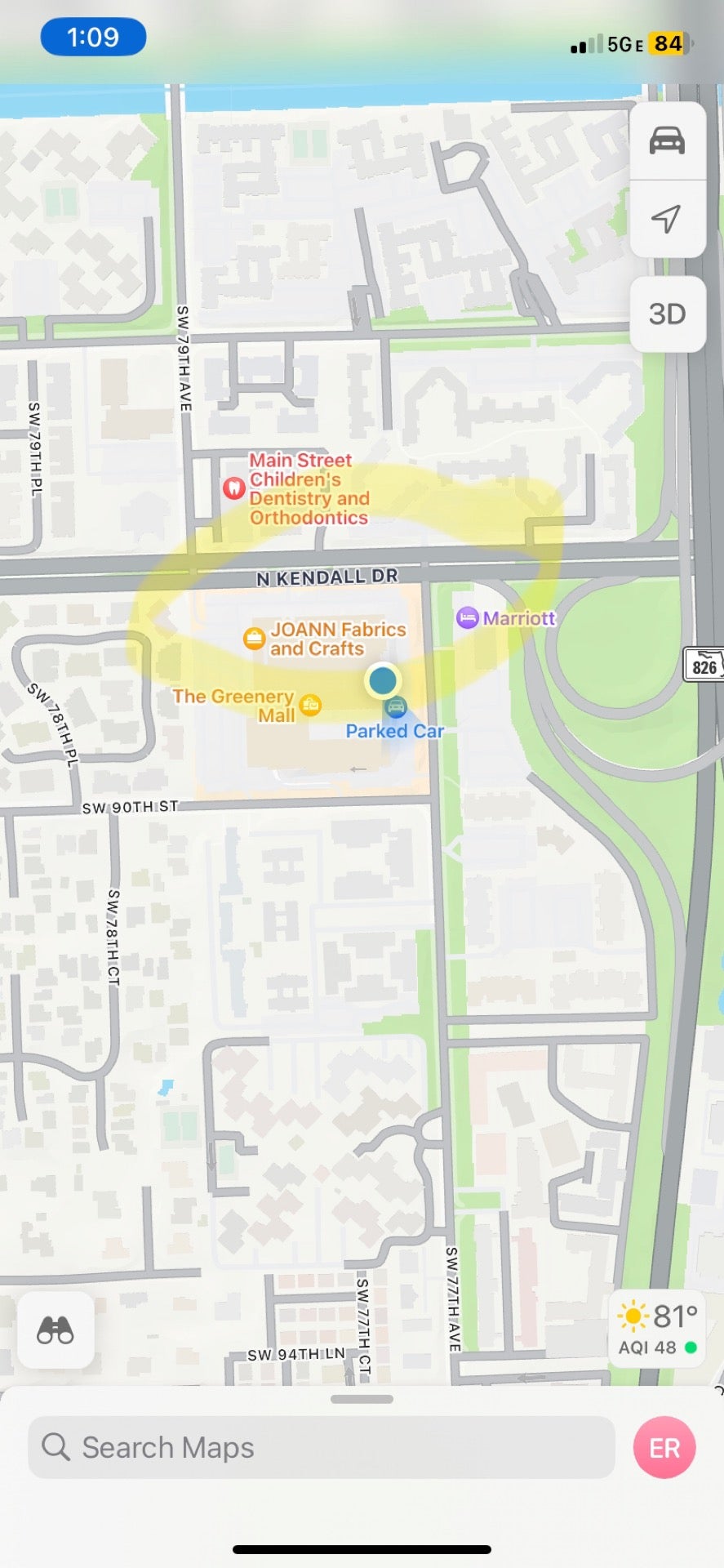Open the driving map mode button

pos(667,141)
